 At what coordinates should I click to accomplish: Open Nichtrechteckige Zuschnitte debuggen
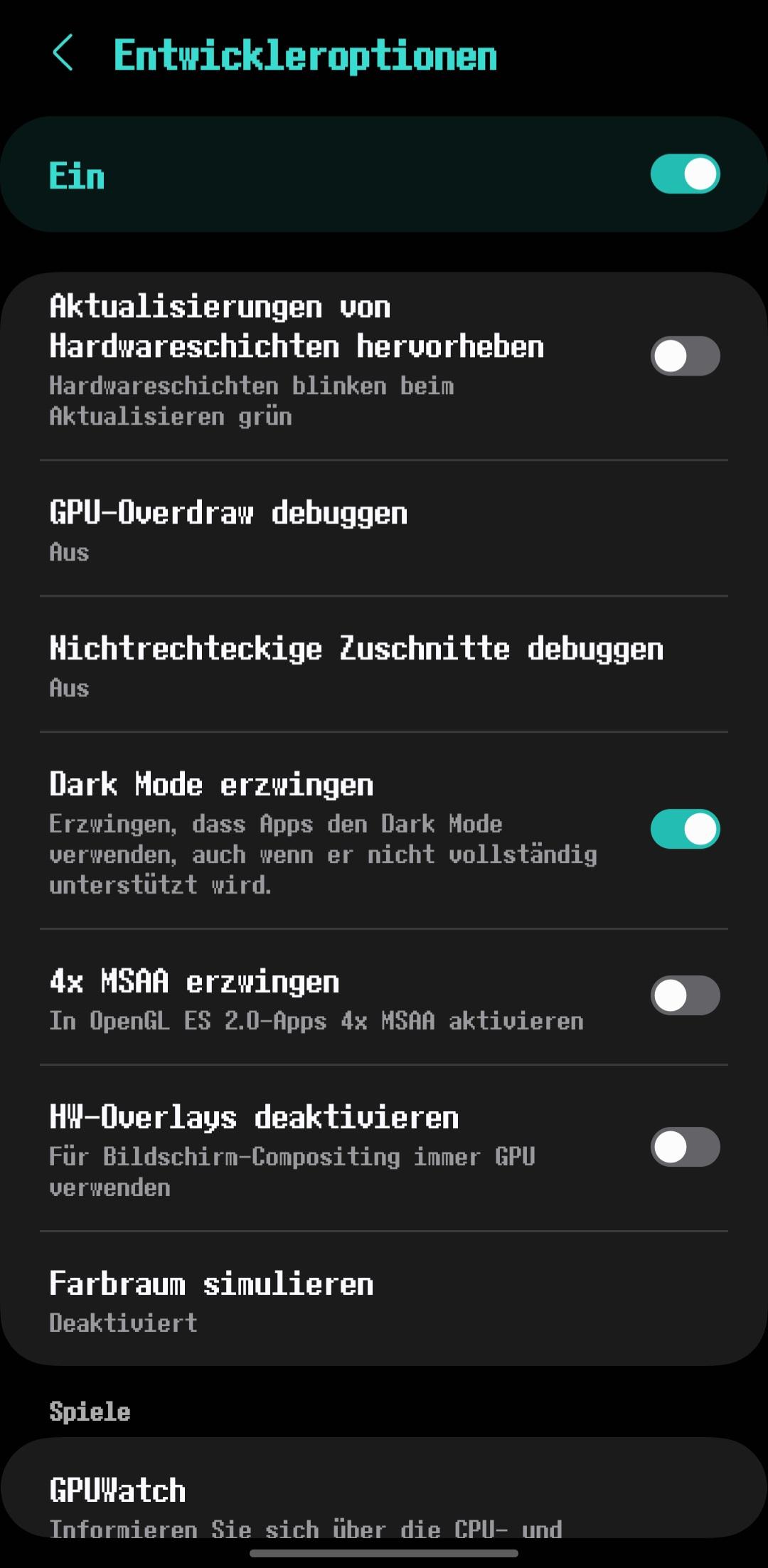click(384, 664)
